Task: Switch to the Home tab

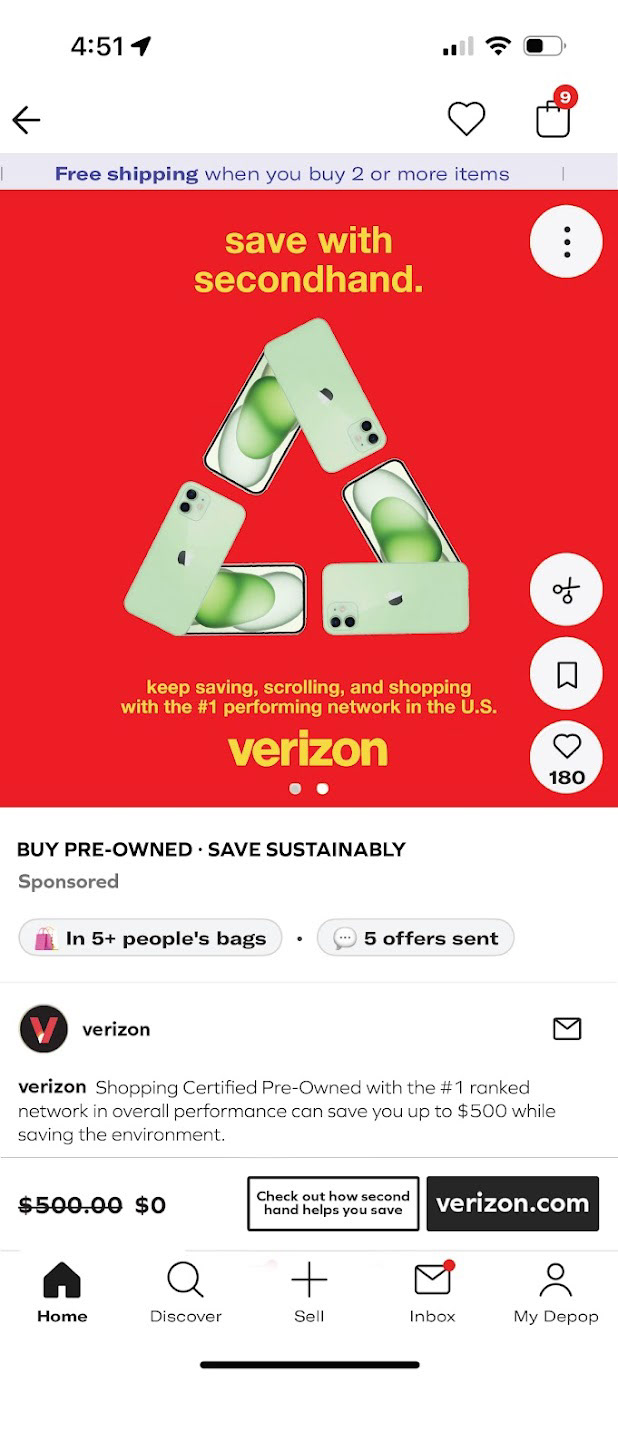Action: pyautogui.click(x=62, y=1292)
